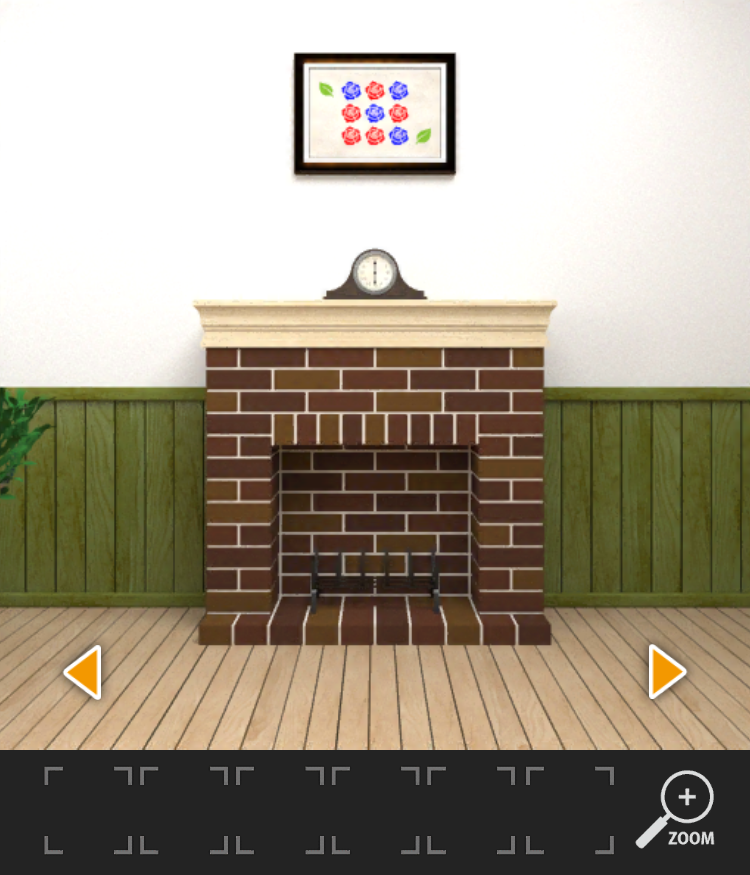This screenshot has width=750, height=875.
Task: Select the first inventory slot
Action: click(x=88, y=811)
